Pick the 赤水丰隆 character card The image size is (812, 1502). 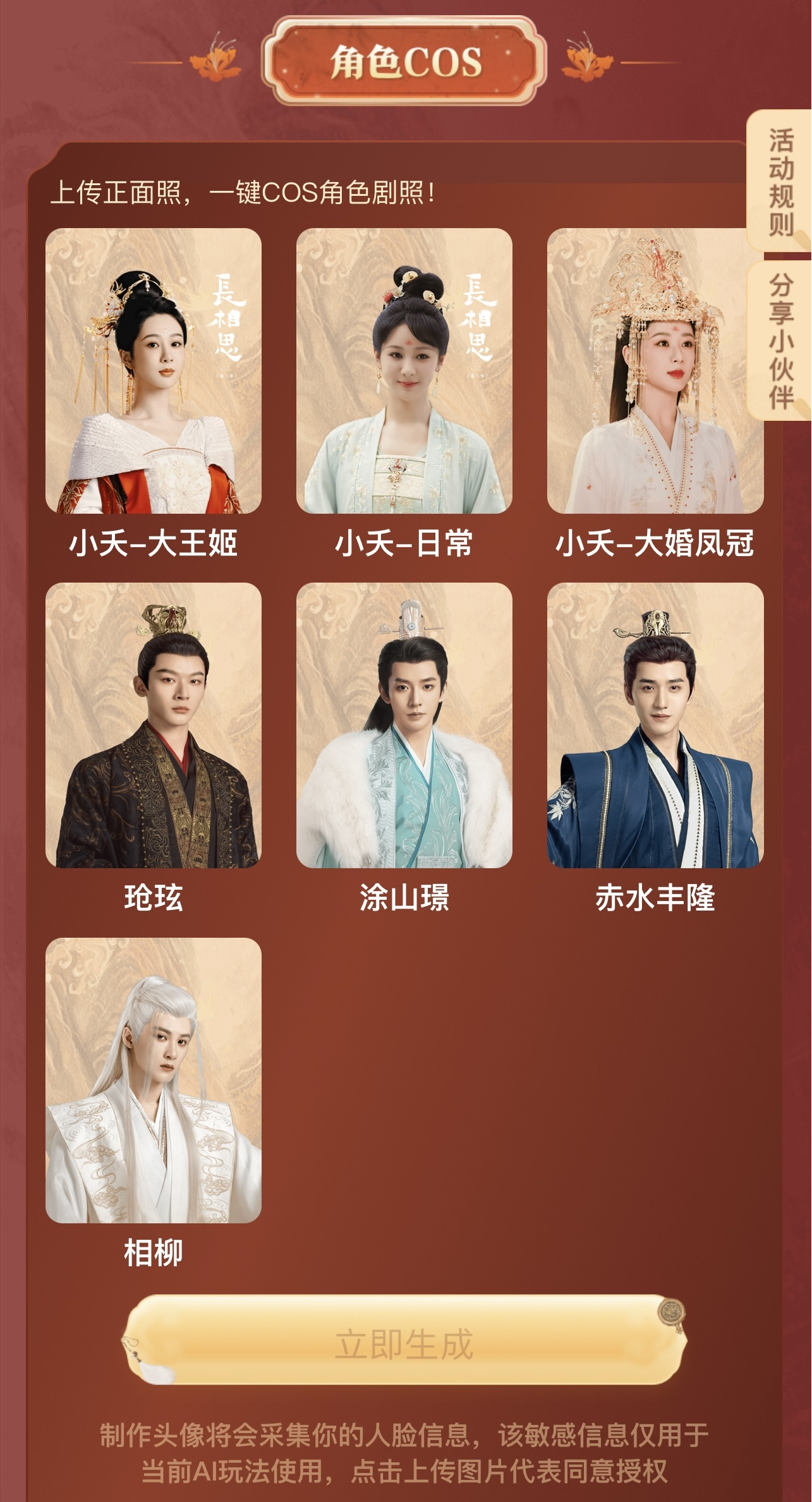(655, 725)
